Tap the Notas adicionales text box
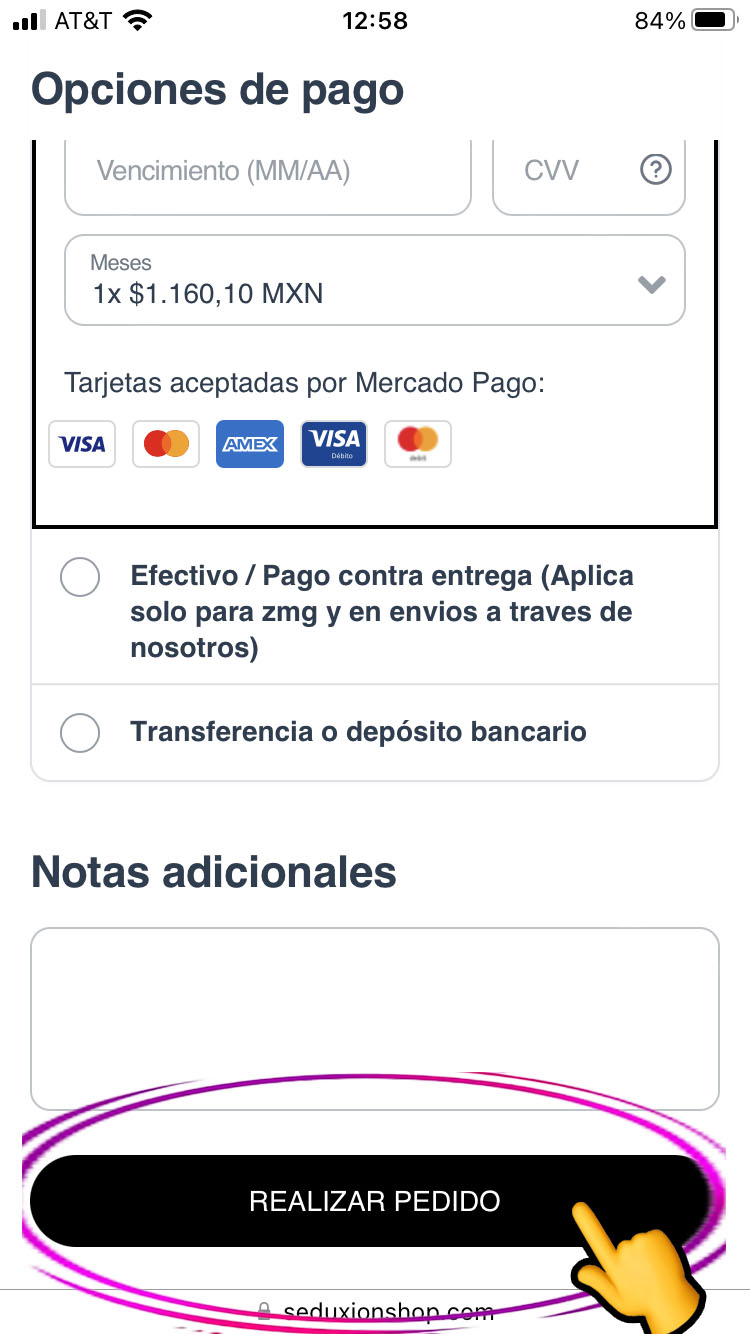 pos(375,1019)
